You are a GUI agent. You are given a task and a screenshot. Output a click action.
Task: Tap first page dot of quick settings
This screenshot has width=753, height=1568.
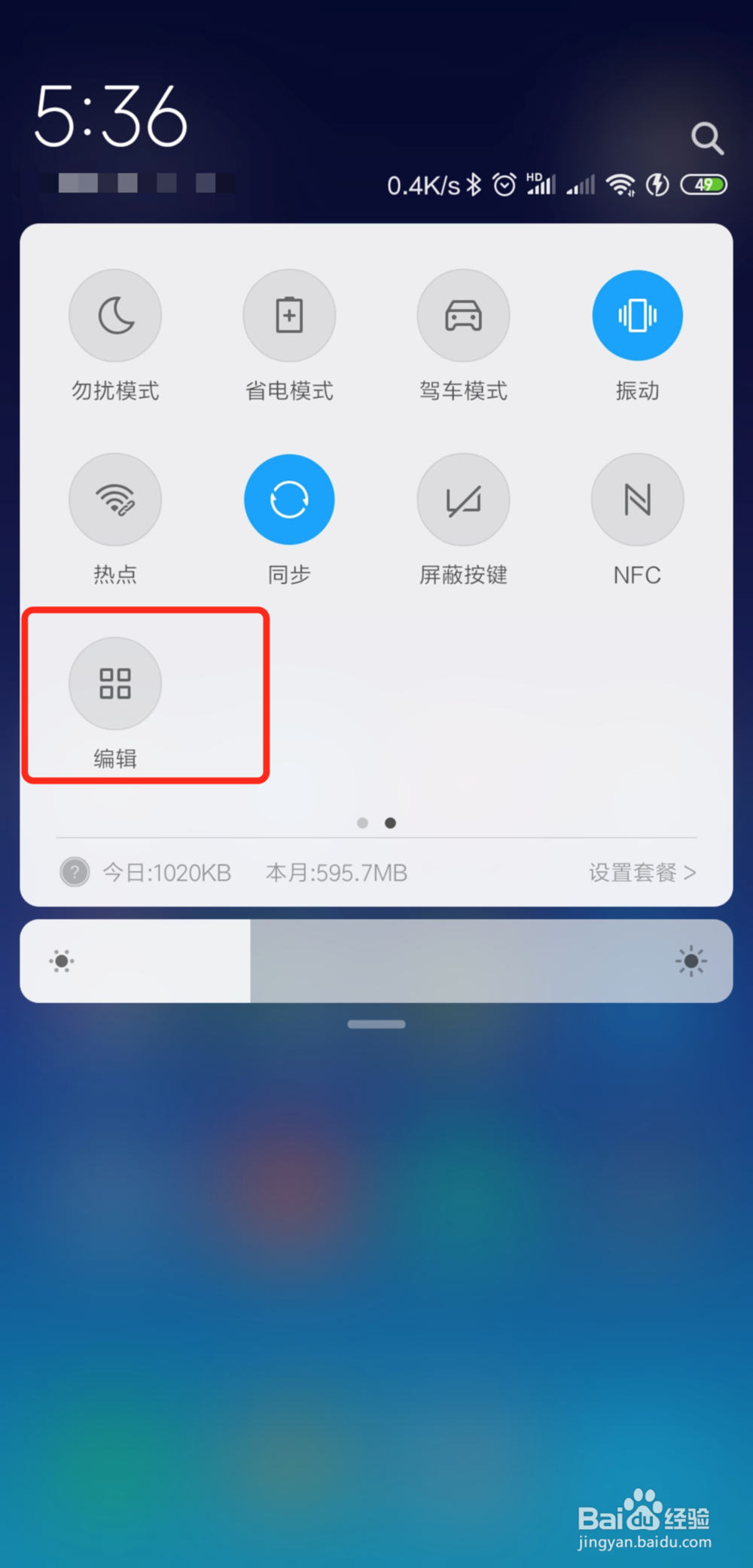[x=362, y=823]
